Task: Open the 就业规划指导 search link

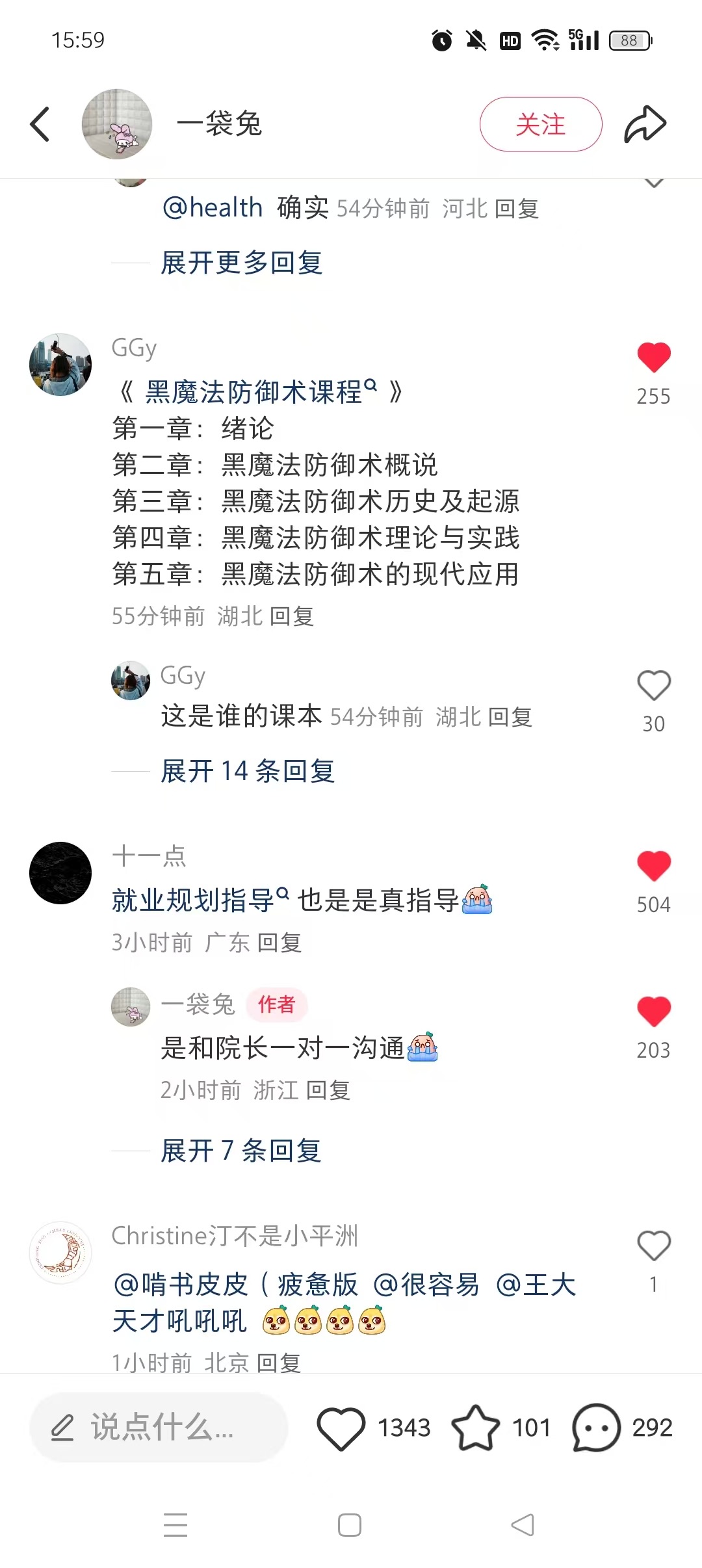Action: point(200,900)
